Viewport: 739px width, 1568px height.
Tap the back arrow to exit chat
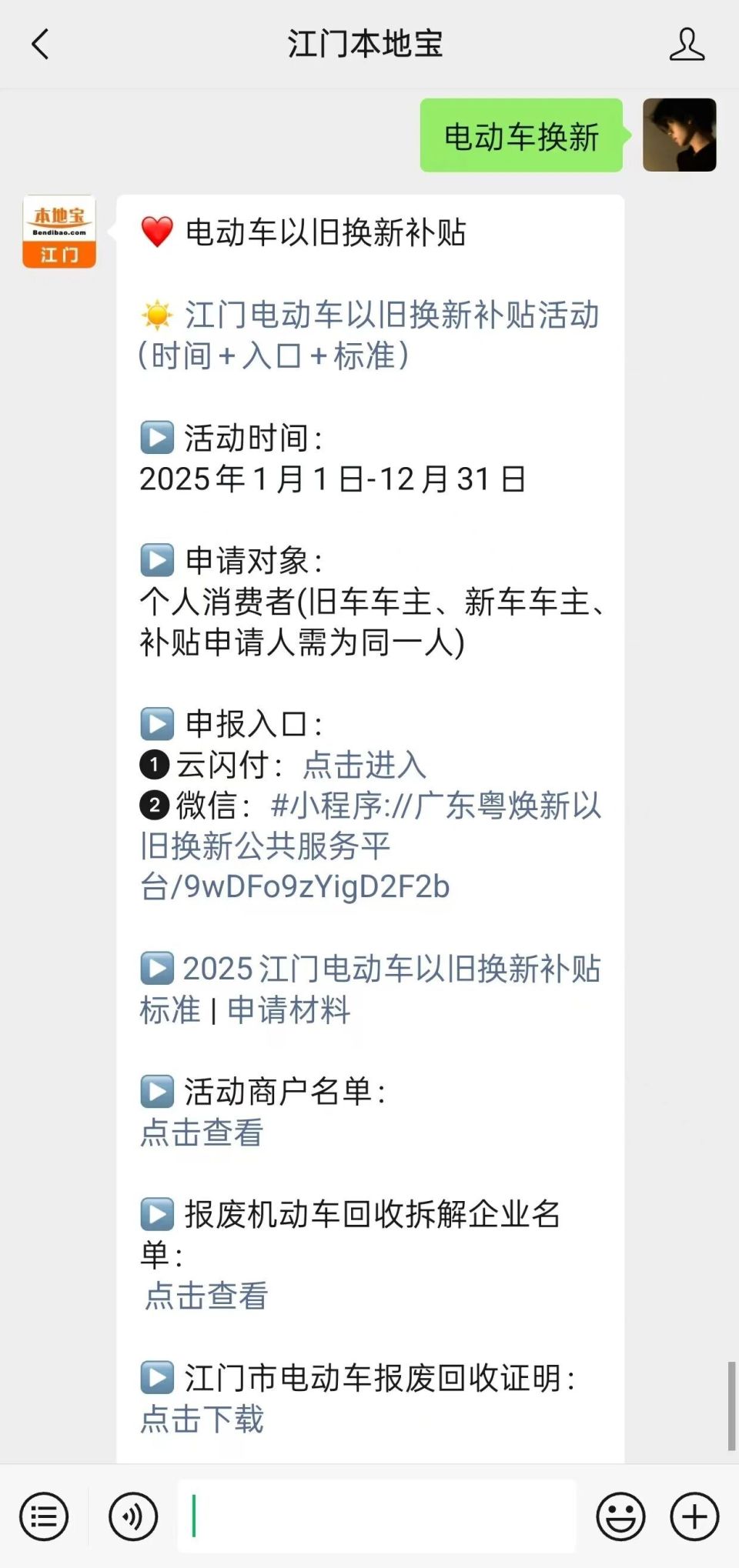coord(41,45)
